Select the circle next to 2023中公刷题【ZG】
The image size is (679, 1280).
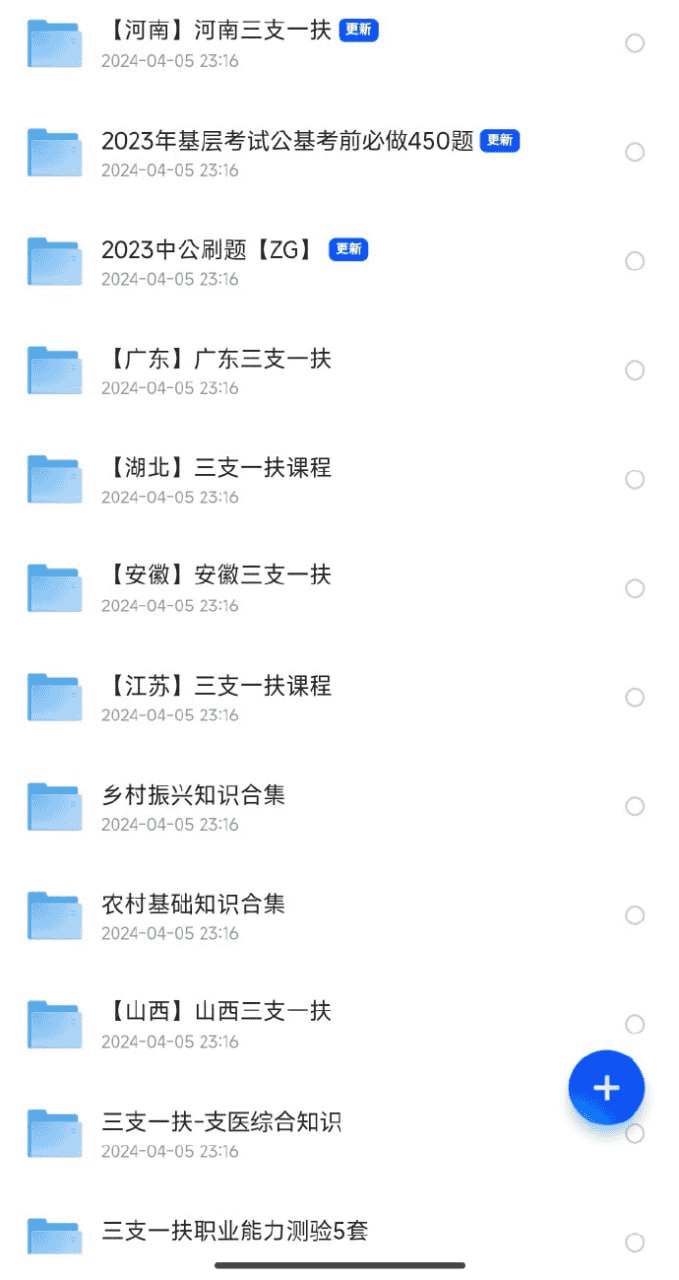635,261
